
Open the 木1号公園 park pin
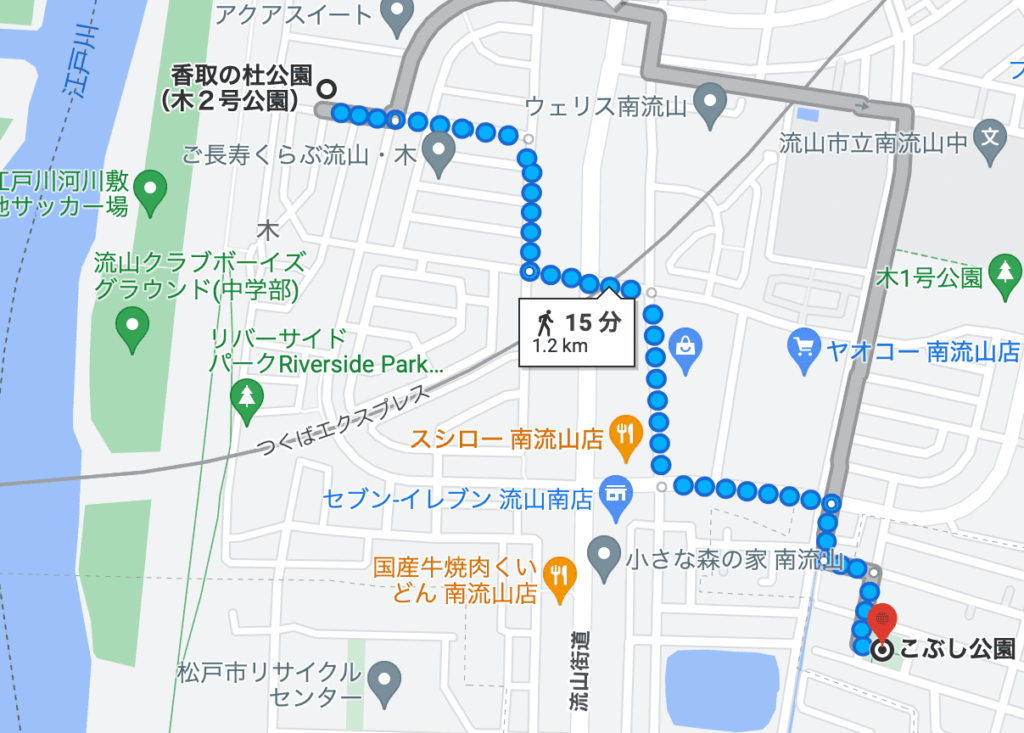point(1004,274)
